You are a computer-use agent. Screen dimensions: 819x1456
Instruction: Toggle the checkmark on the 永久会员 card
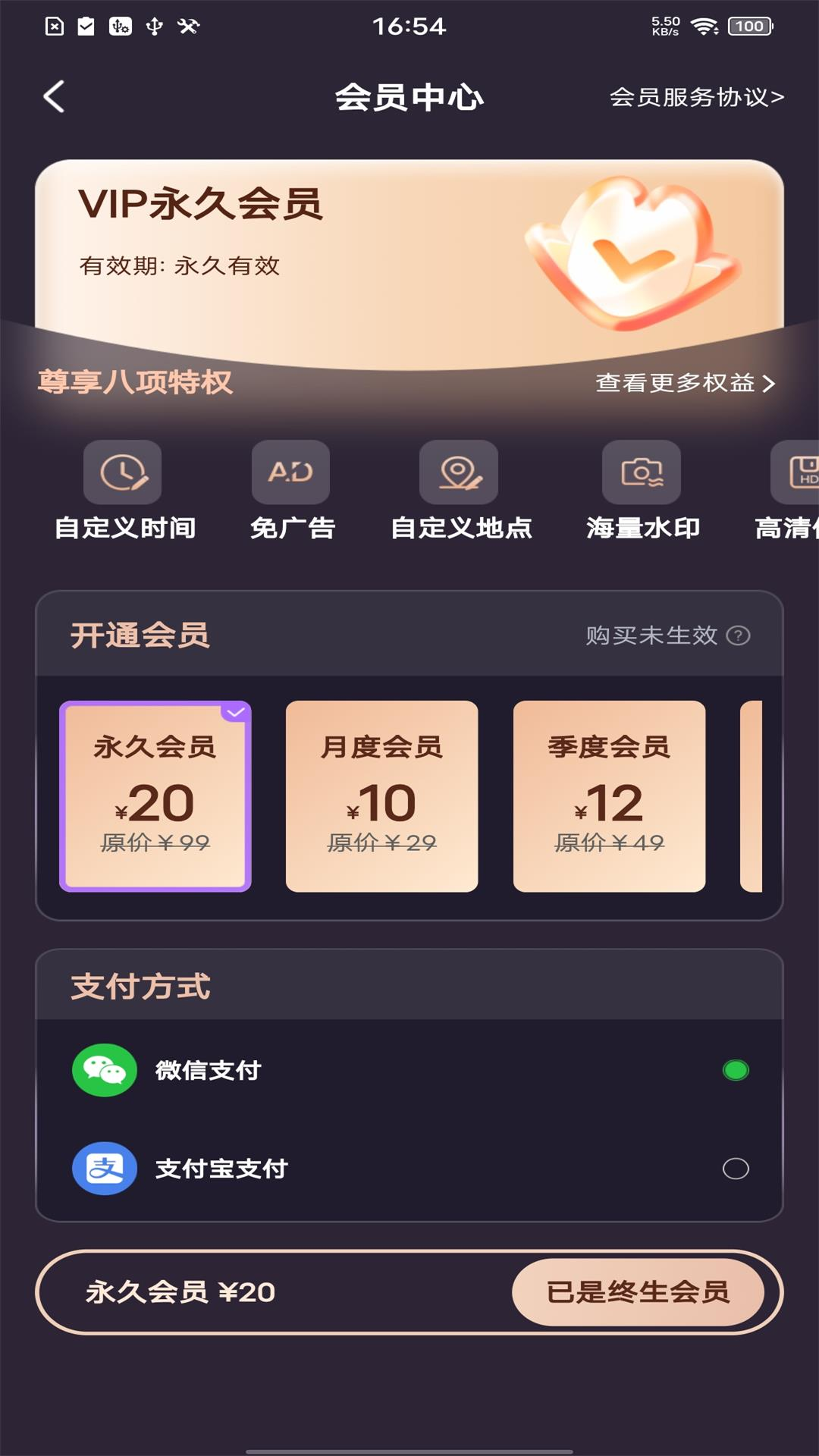coord(235,711)
